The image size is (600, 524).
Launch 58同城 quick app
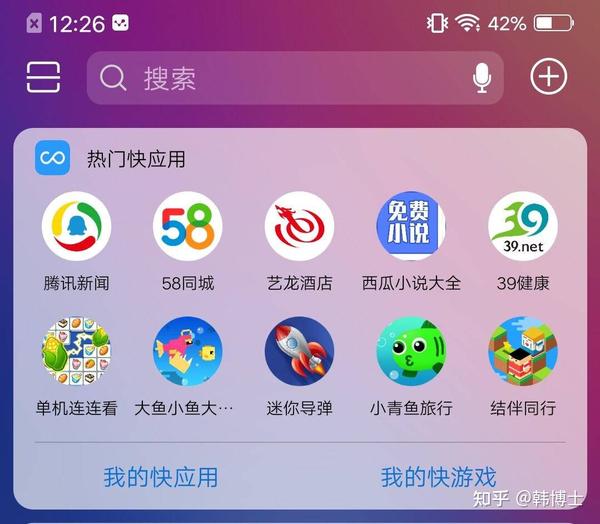click(x=188, y=228)
